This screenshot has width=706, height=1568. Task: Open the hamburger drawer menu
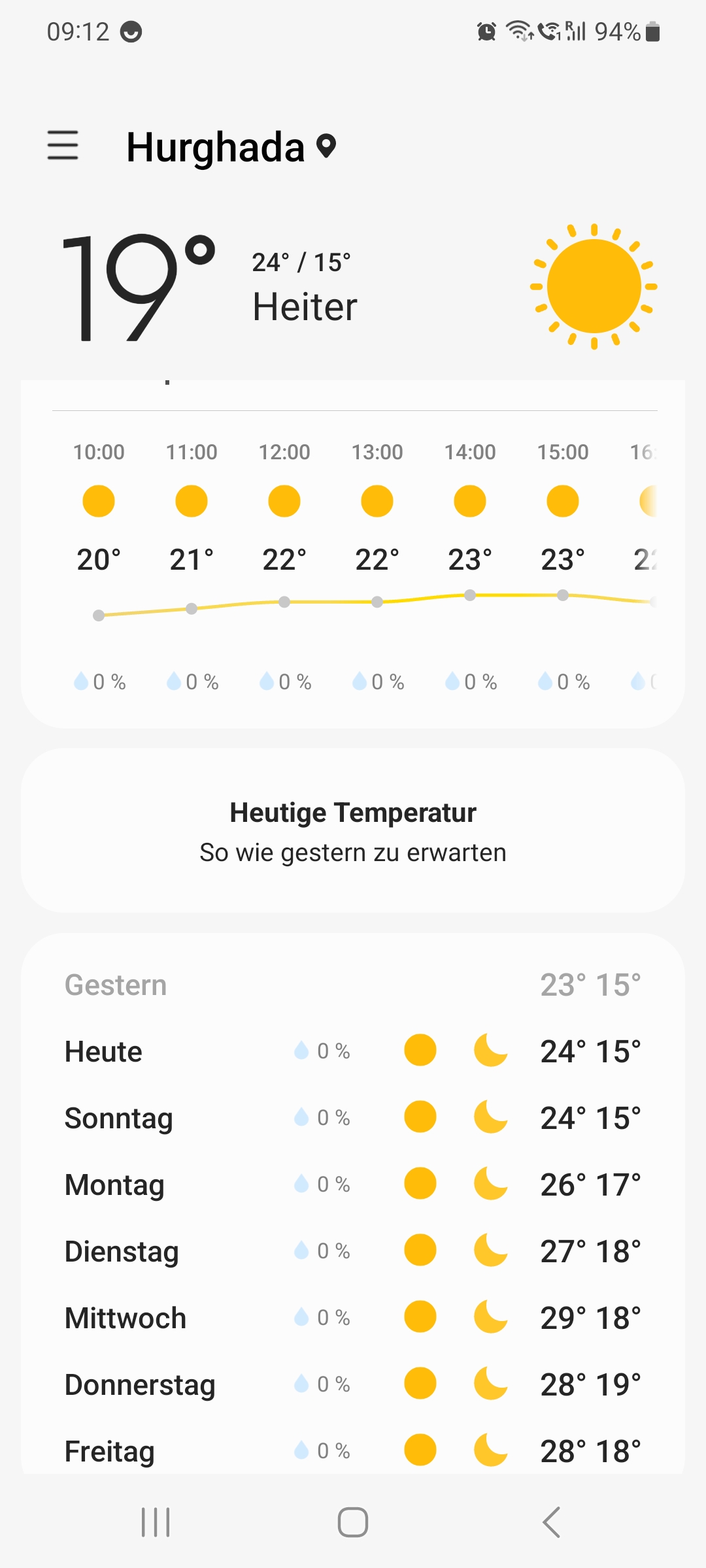tap(63, 145)
